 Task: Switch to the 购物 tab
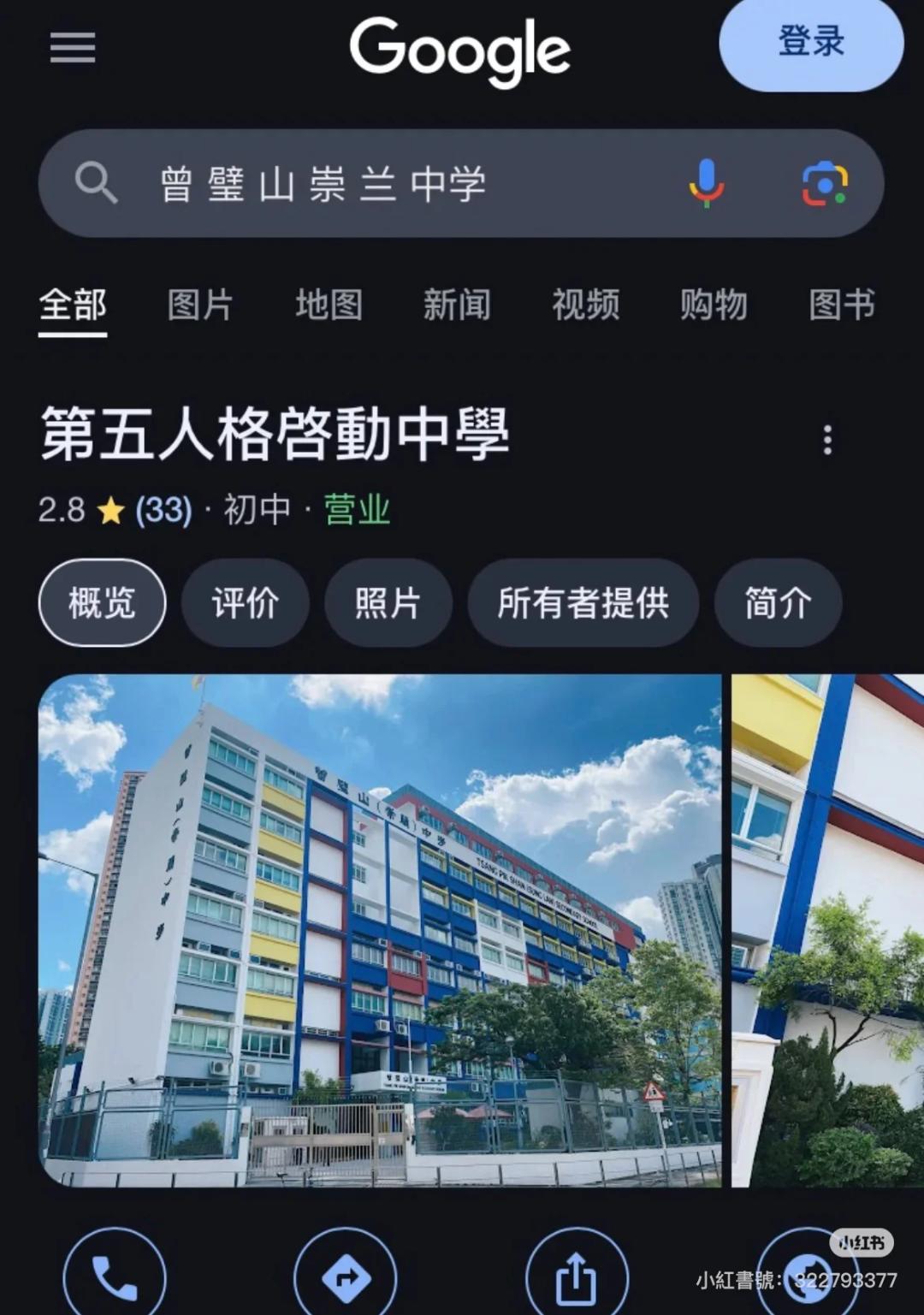pyautogui.click(x=714, y=305)
